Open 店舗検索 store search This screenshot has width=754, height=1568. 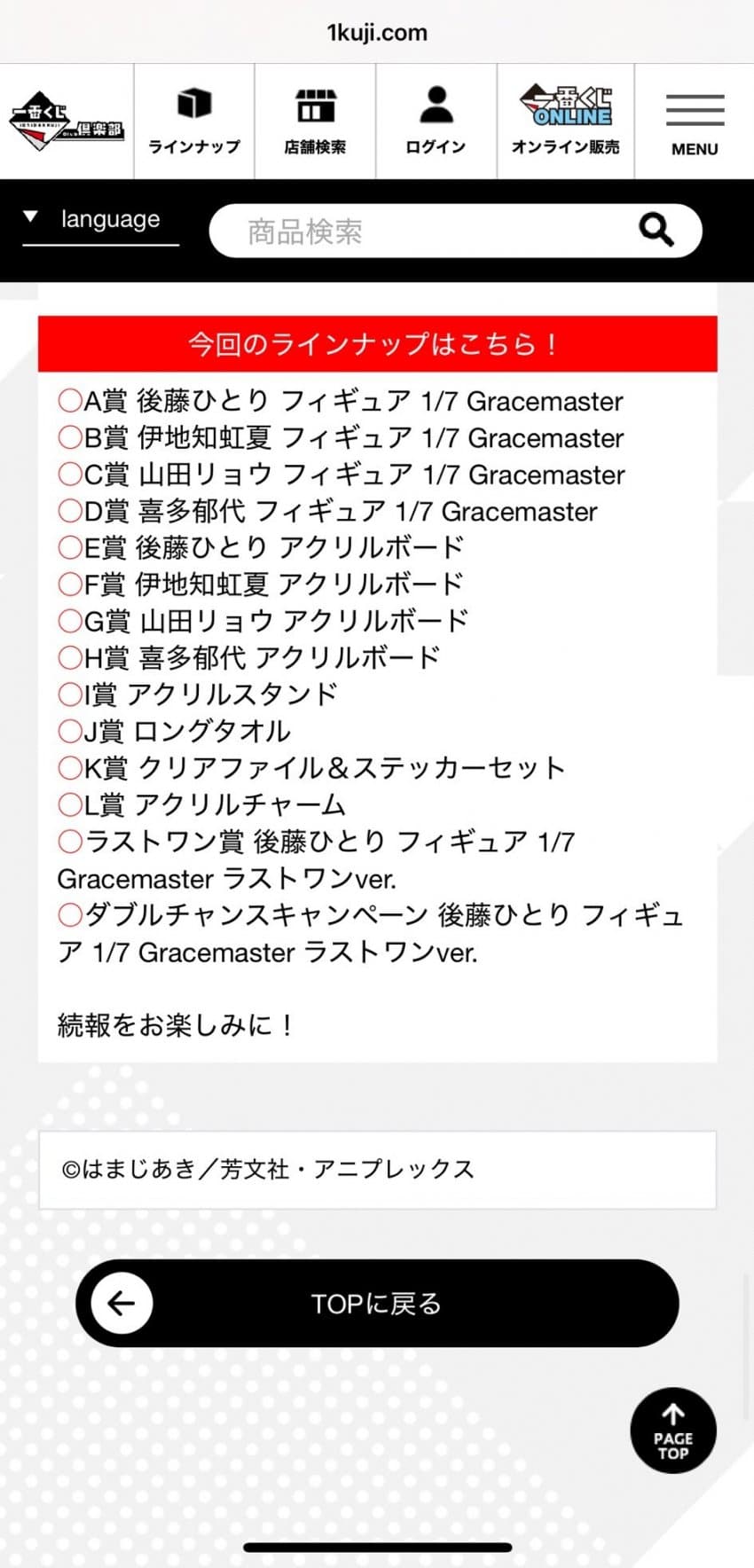315,122
